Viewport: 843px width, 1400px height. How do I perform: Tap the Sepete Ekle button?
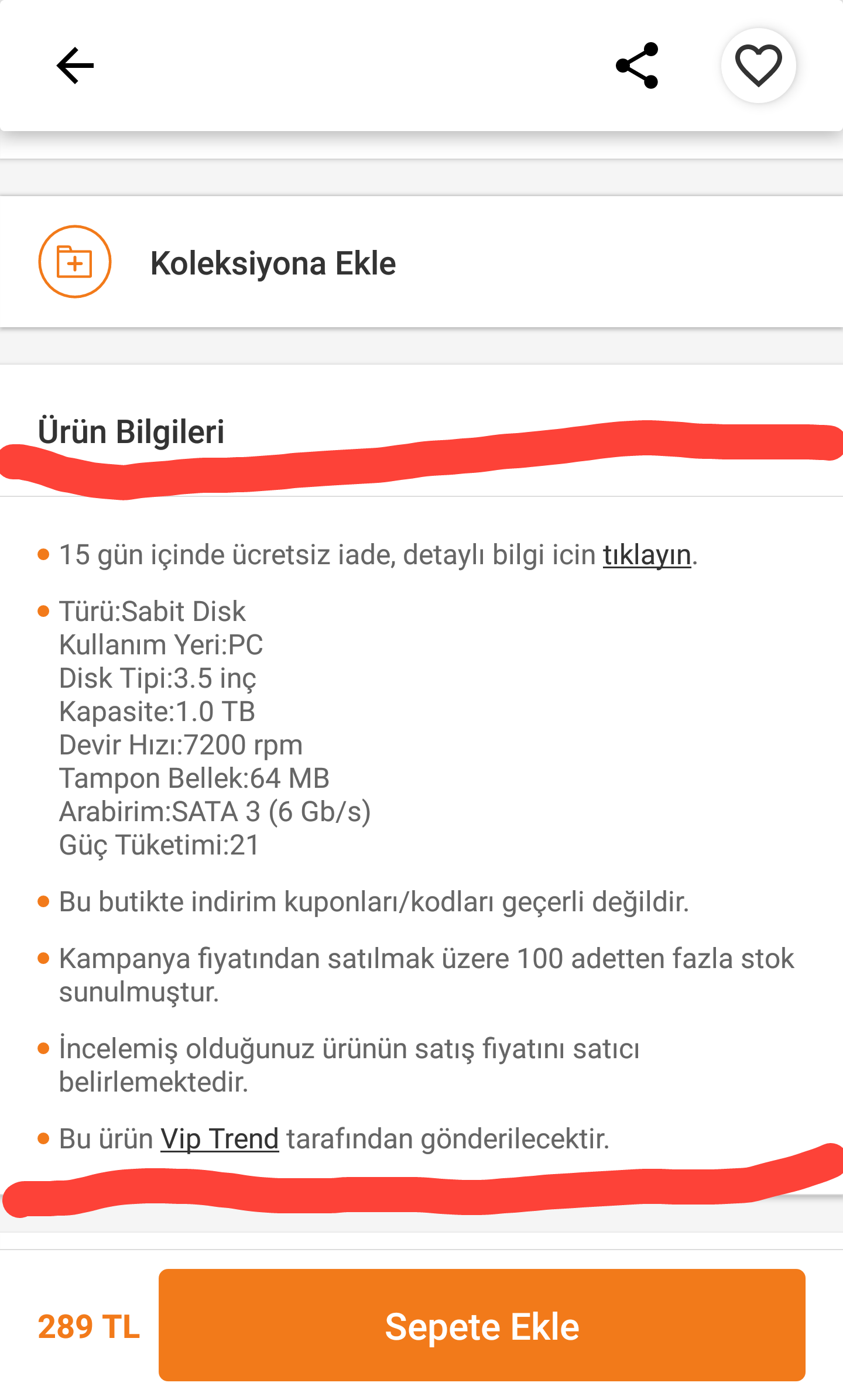(481, 1325)
